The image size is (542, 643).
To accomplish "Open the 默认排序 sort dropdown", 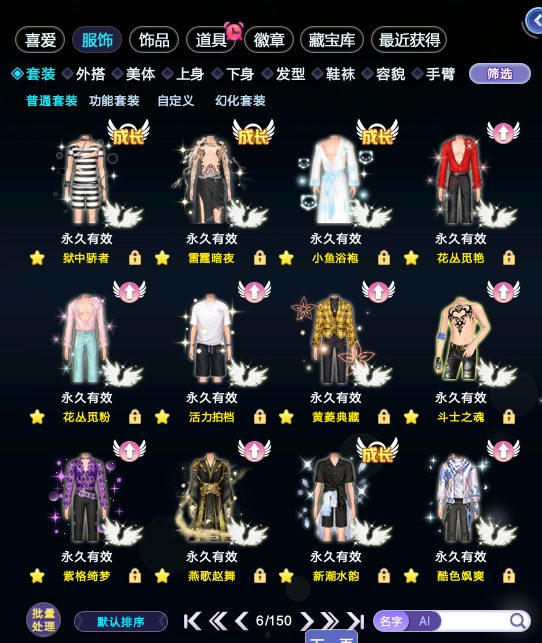I will 121,622.
